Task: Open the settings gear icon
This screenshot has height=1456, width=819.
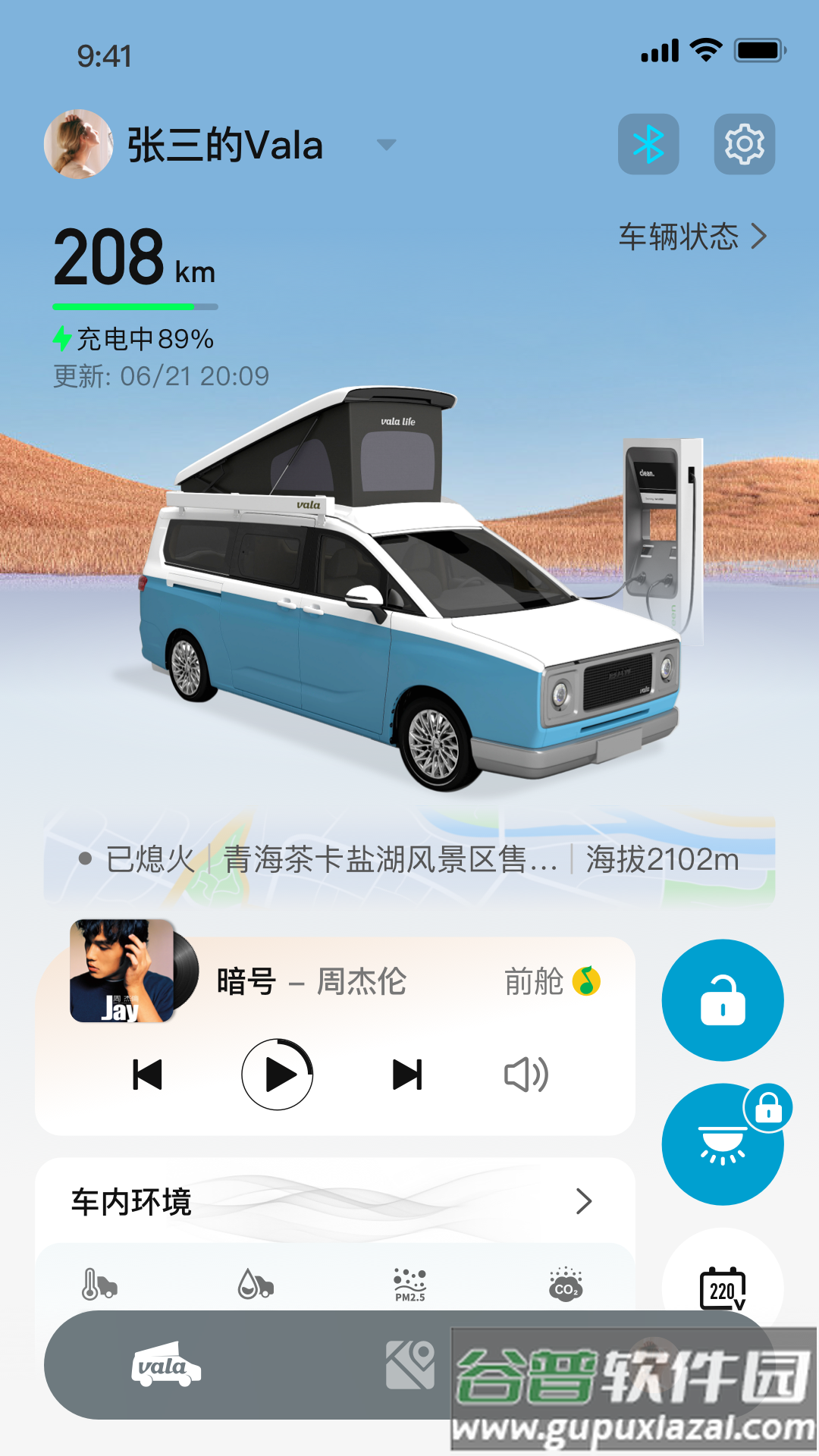Action: (746, 144)
